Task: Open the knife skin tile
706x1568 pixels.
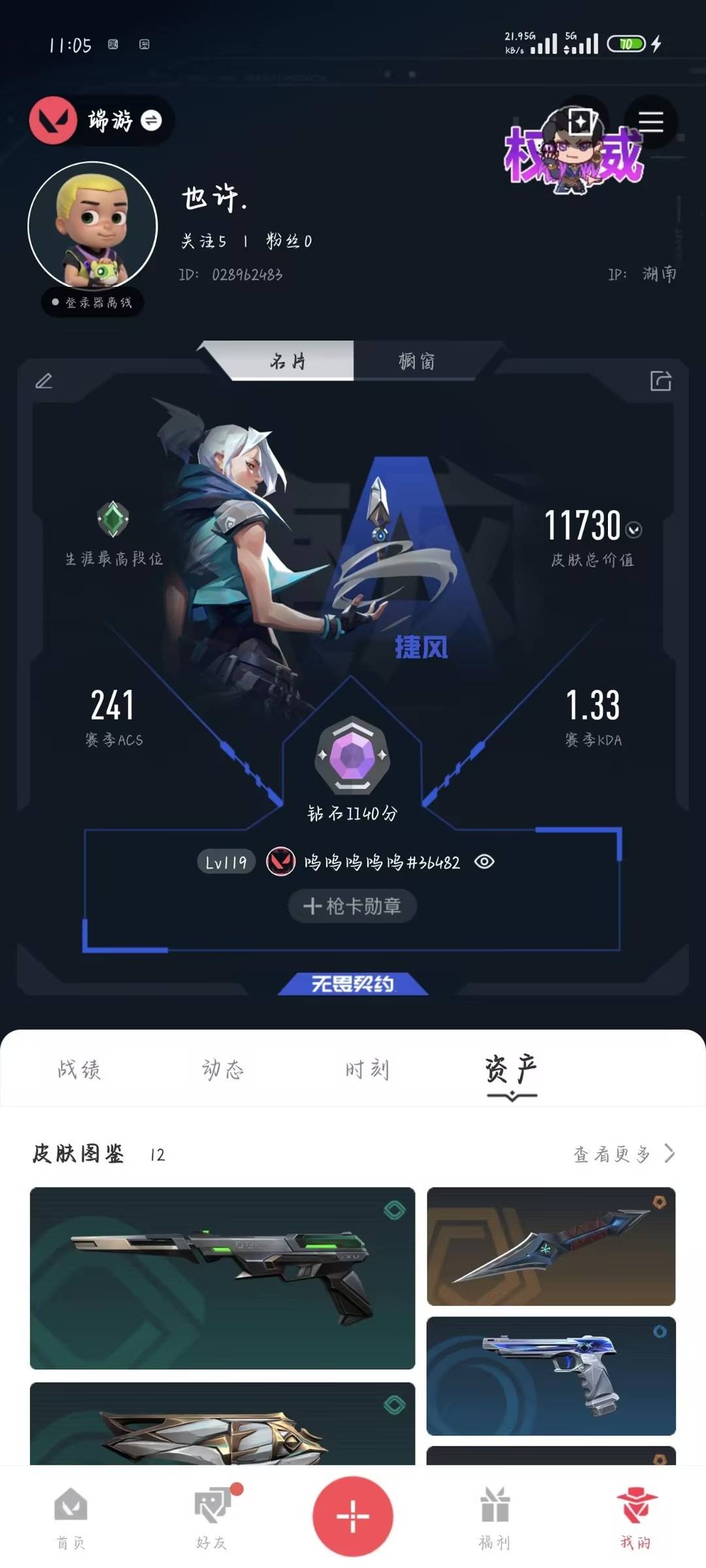Action: (551, 1247)
